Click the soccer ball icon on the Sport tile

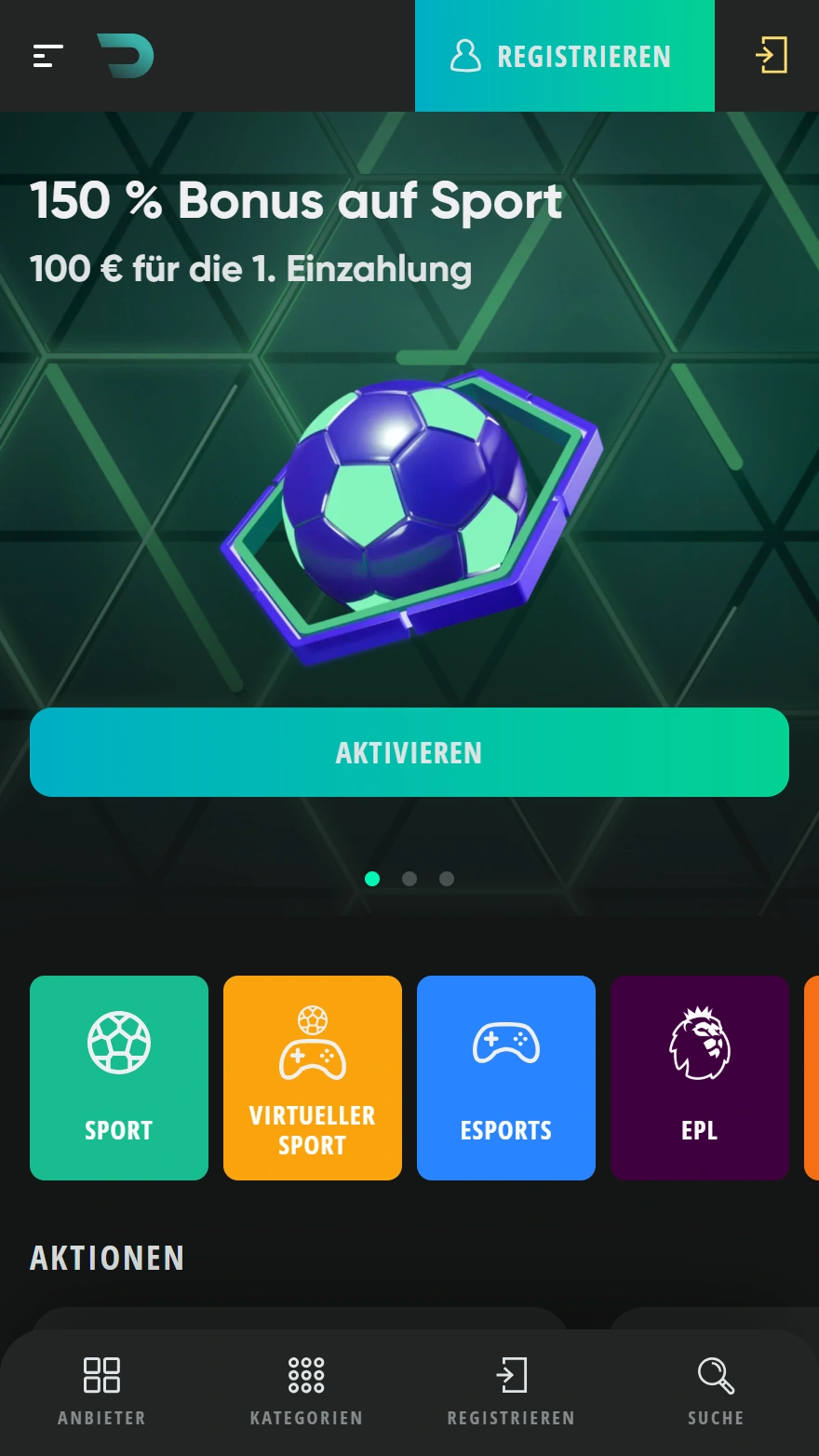118,1043
